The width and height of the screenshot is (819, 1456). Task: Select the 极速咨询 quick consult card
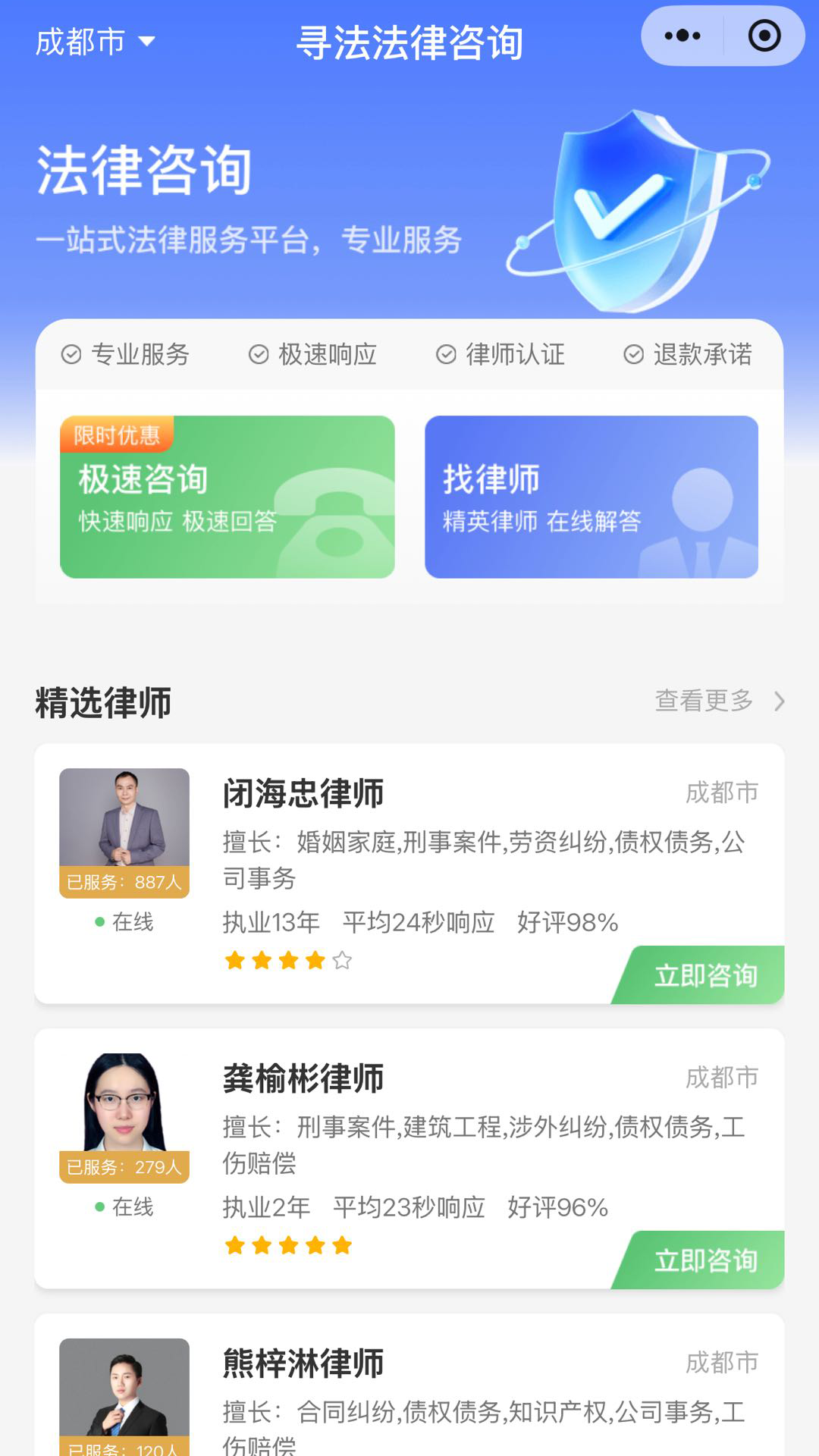227,497
